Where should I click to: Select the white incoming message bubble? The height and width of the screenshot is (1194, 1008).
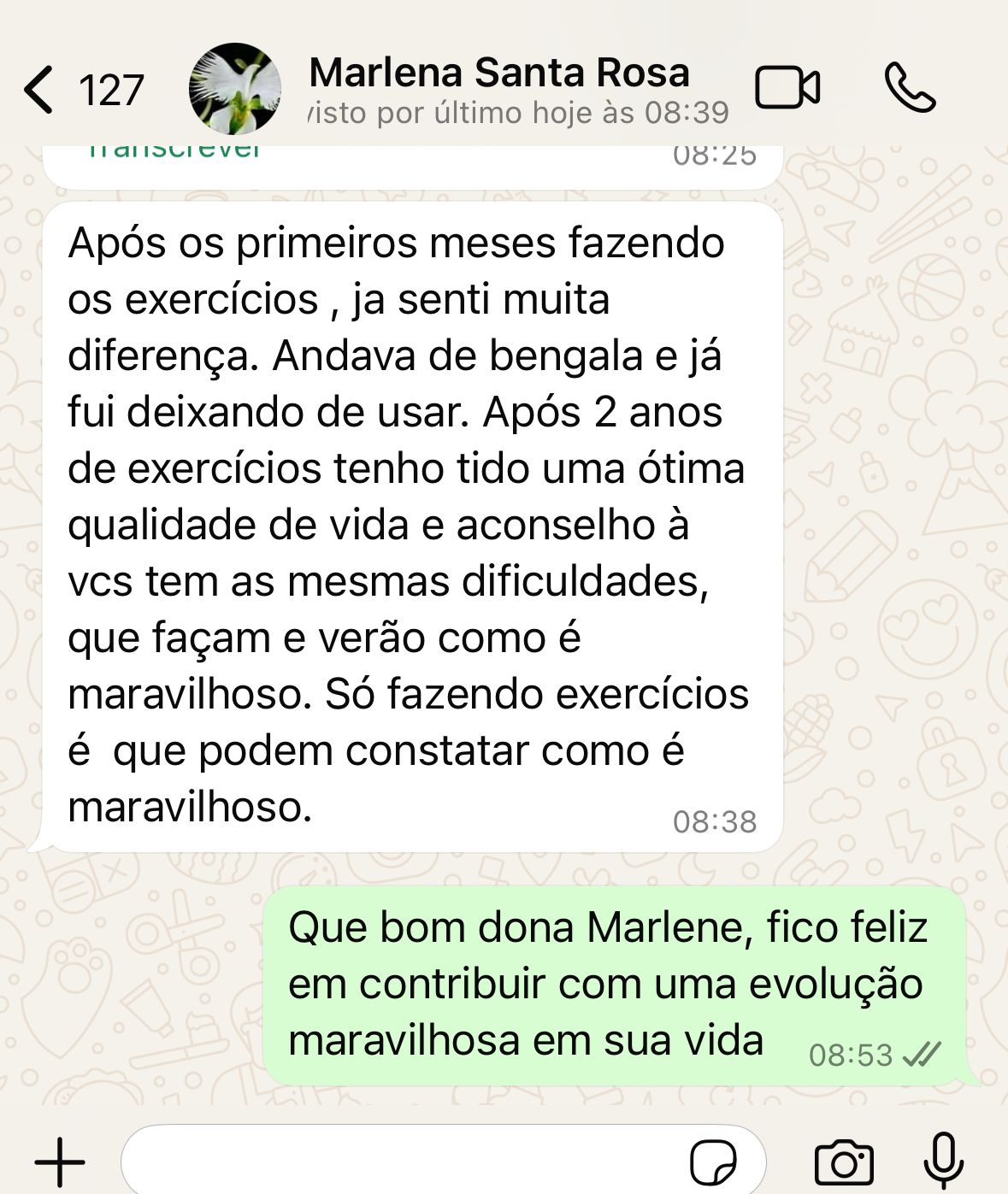[410, 521]
